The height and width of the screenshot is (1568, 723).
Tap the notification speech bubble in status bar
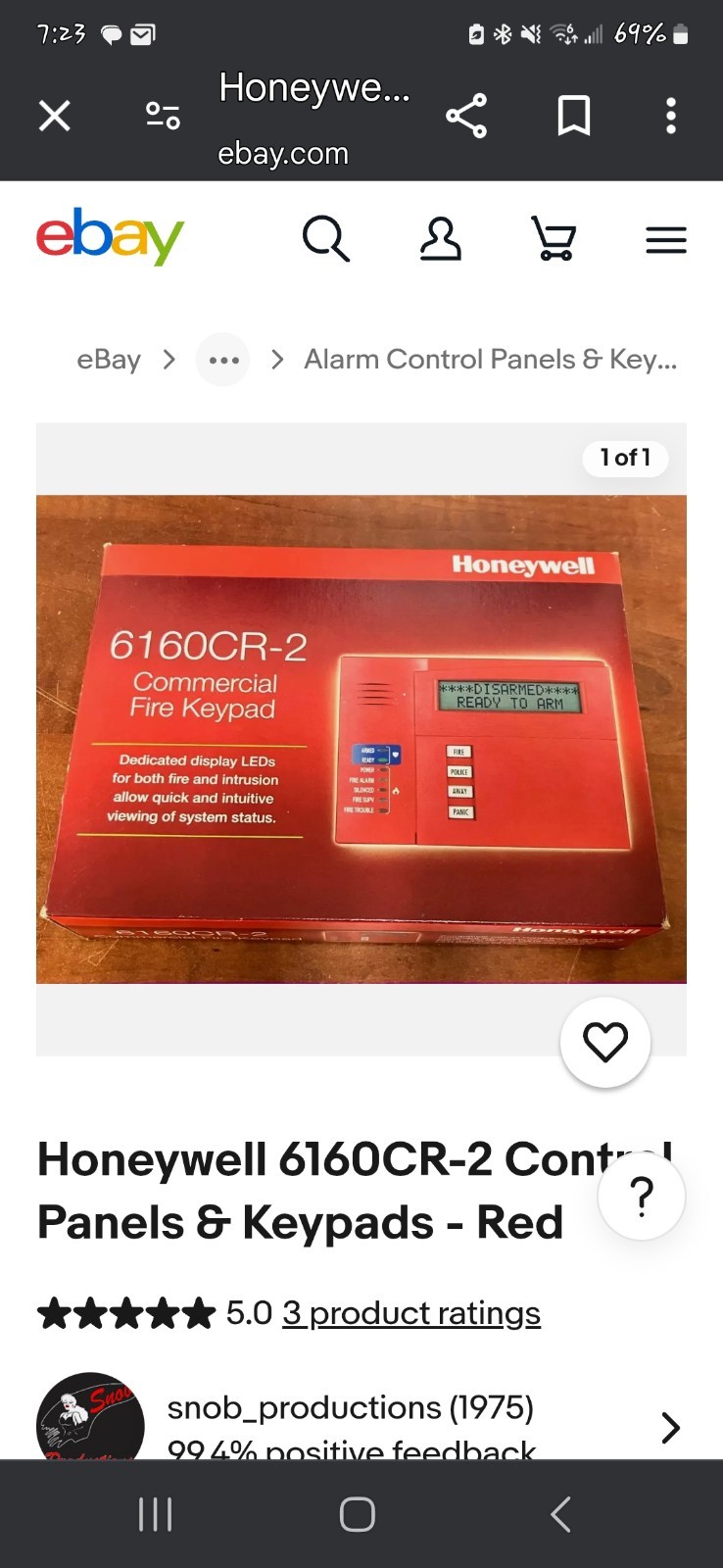click(x=110, y=33)
